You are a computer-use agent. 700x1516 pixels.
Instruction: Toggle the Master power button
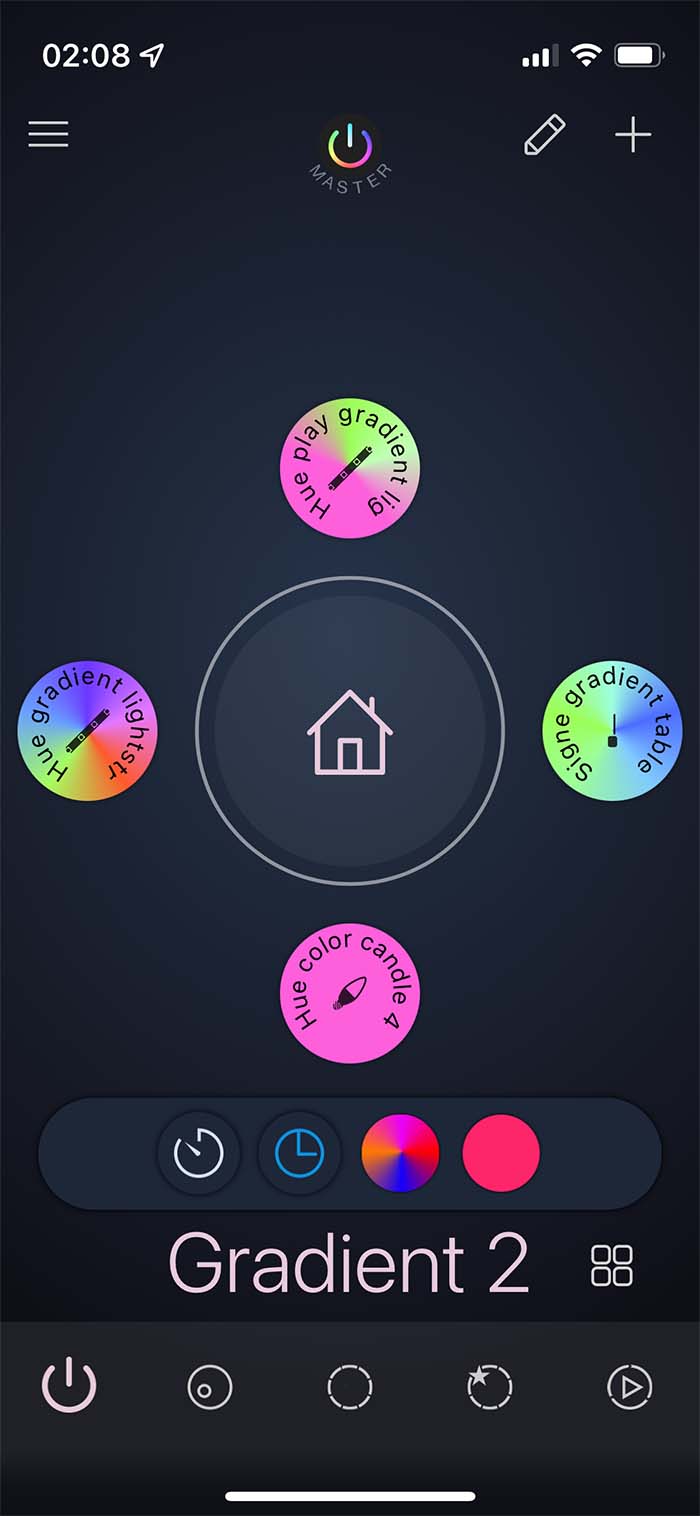(350, 148)
